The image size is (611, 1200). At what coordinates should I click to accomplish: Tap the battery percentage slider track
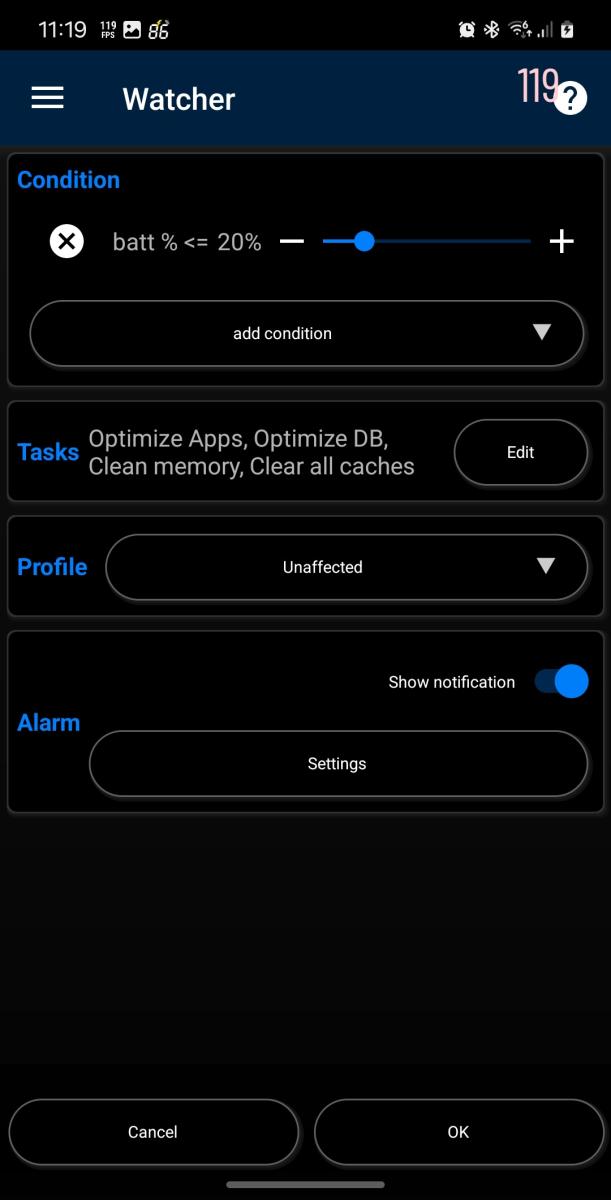click(x=427, y=241)
